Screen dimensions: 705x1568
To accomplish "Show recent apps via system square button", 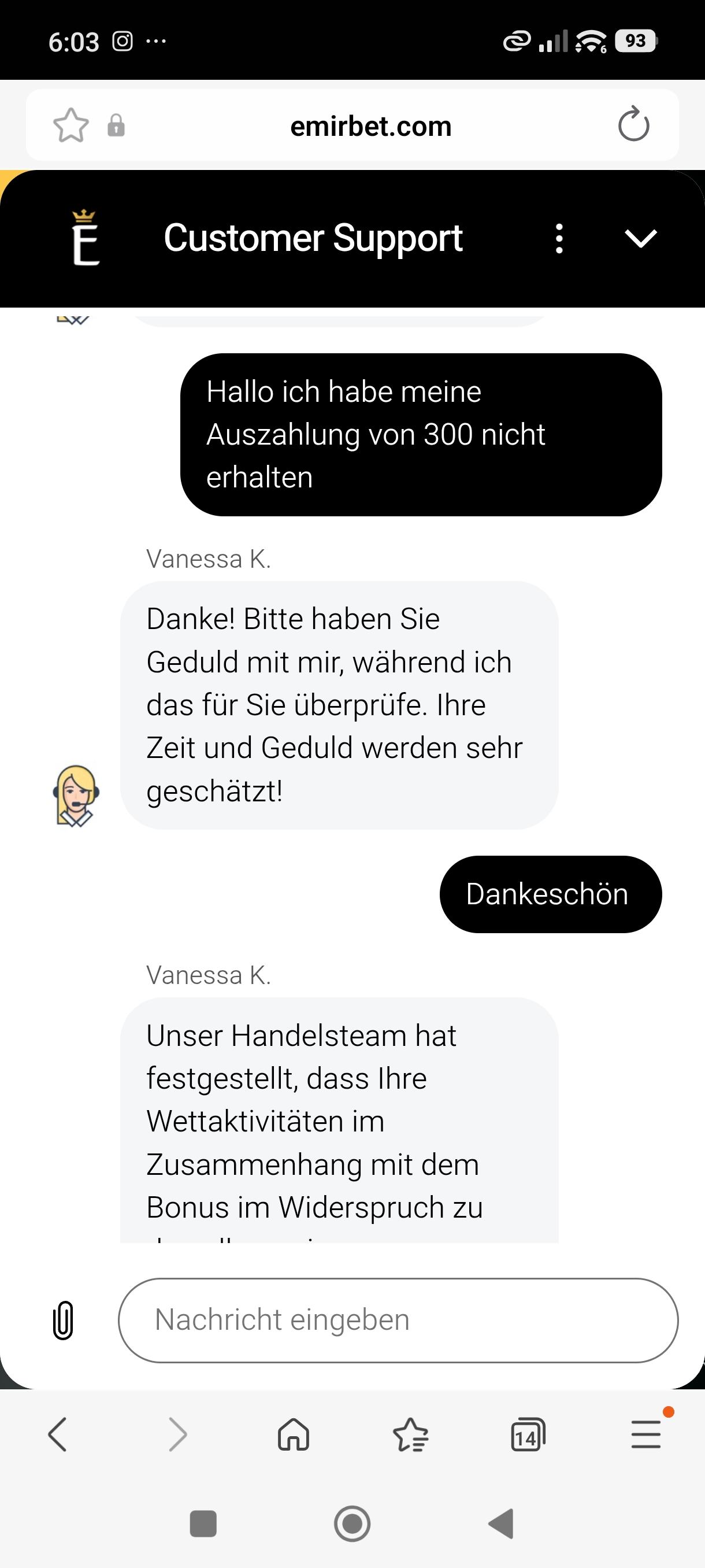I will pyautogui.click(x=203, y=1523).
